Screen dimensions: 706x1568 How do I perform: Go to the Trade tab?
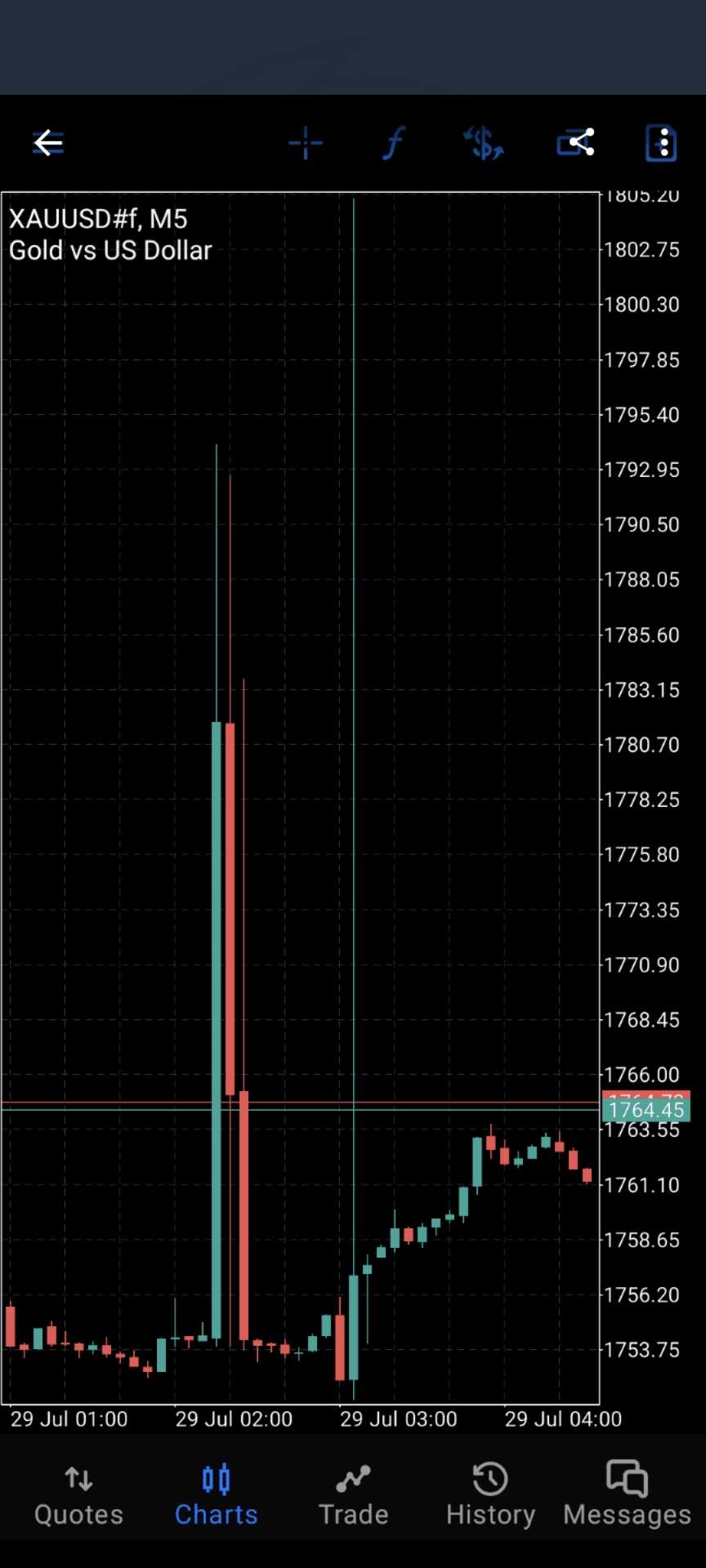pos(353,1496)
